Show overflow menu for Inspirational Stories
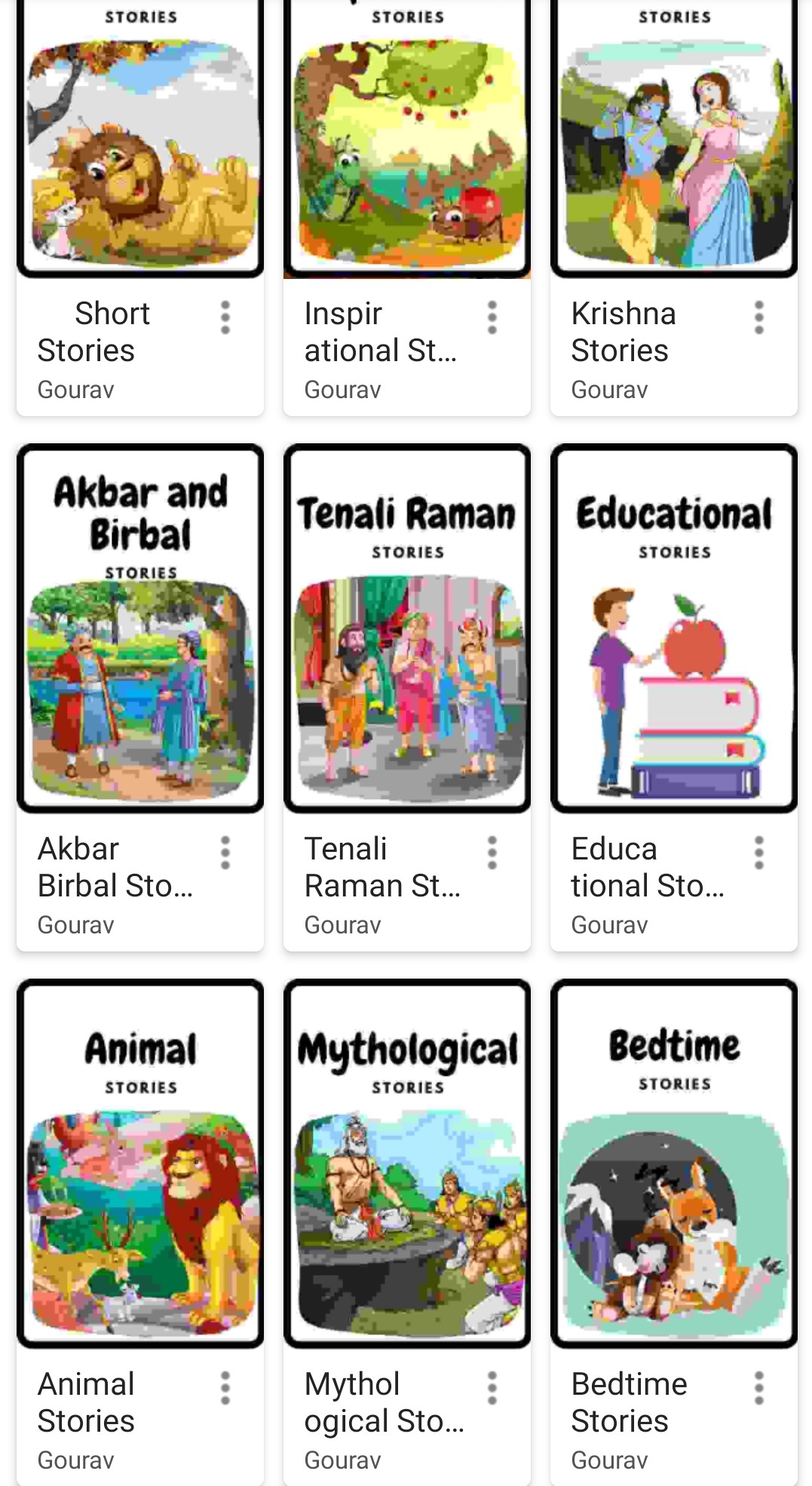The image size is (812, 1486). tap(492, 317)
